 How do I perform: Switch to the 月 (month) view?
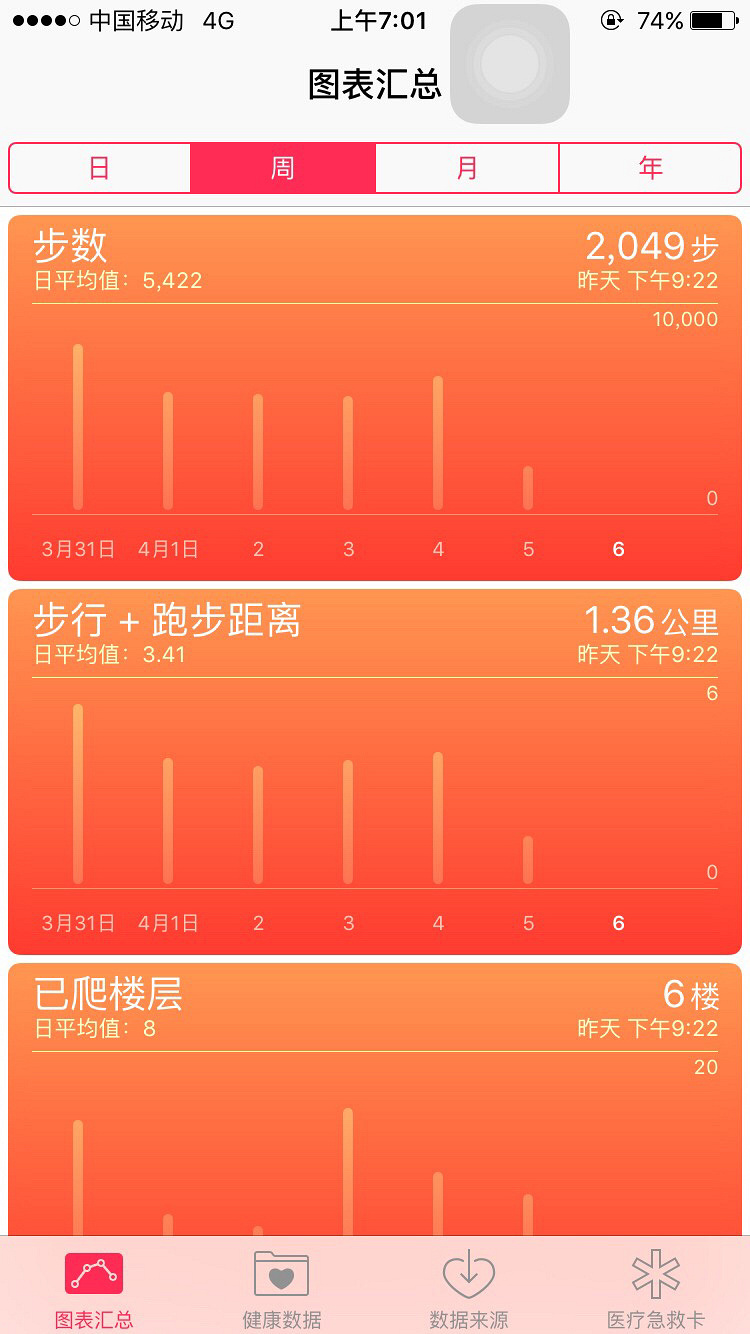tap(467, 168)
